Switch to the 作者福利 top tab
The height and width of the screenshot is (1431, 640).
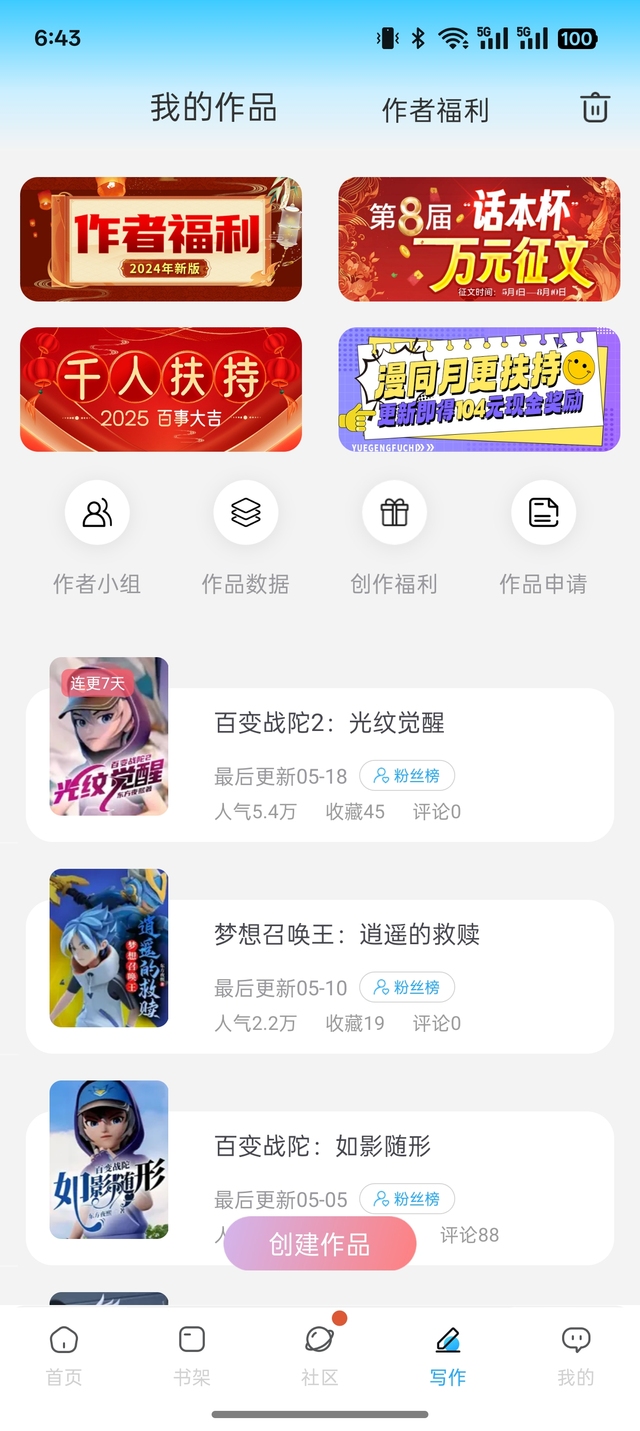435,110
